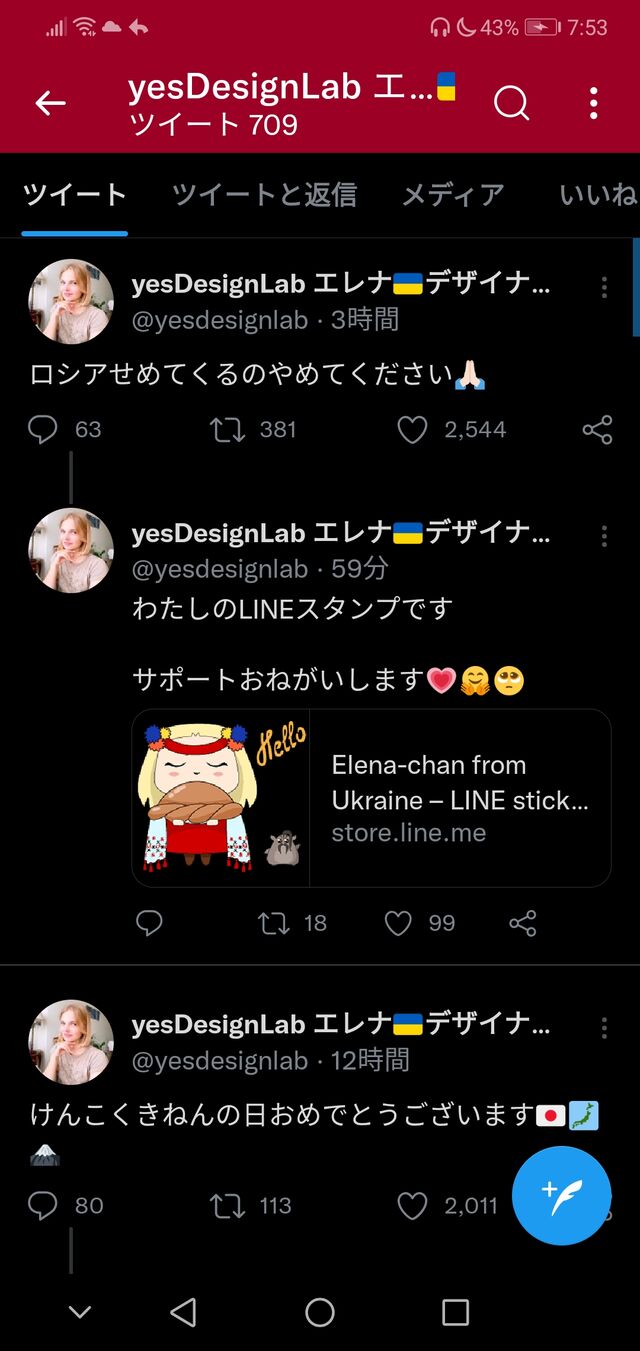This screenshot has height=1351, width=640.
Task: Share the LINEスタンプ tweet
Action: 523,923
